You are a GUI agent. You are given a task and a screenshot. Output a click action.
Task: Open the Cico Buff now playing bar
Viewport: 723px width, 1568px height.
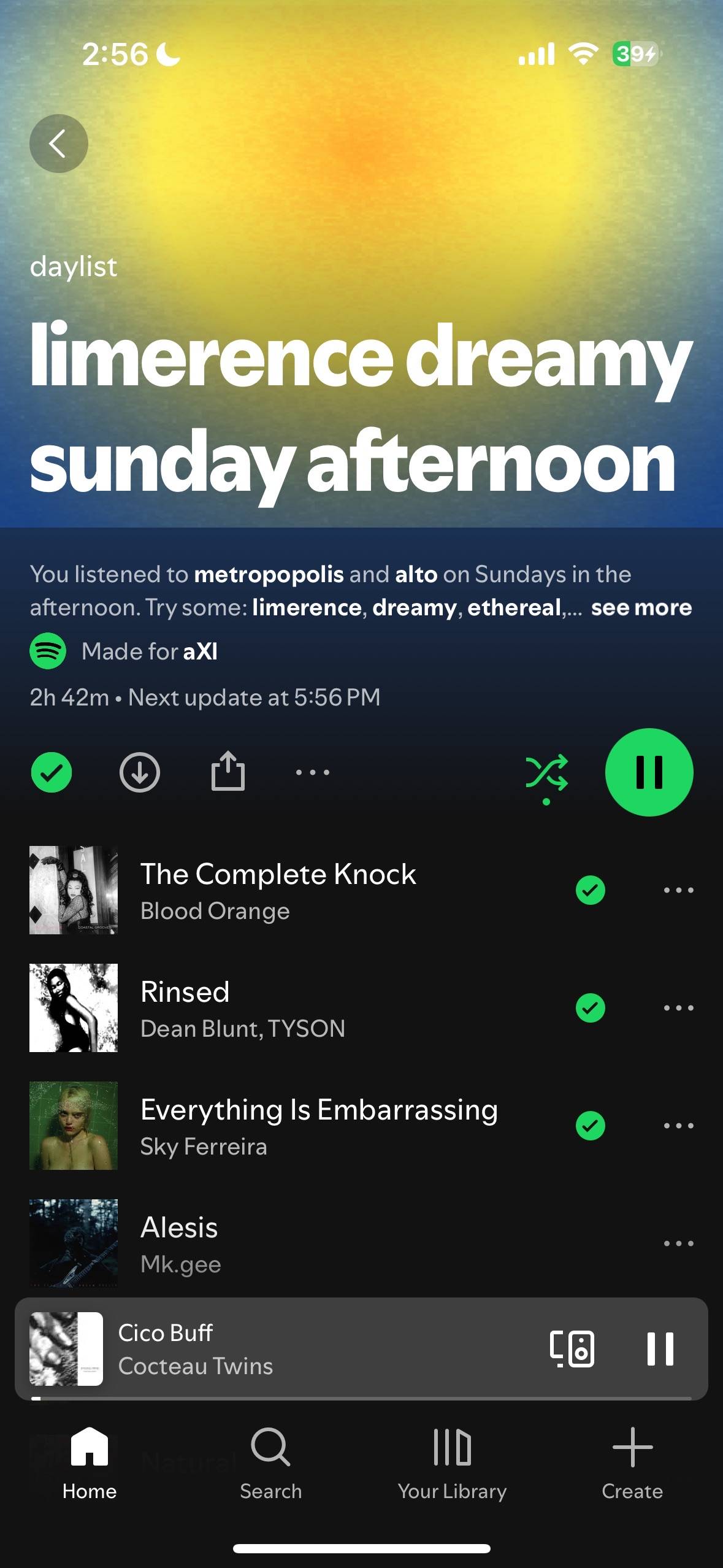tap(276, 1349)
